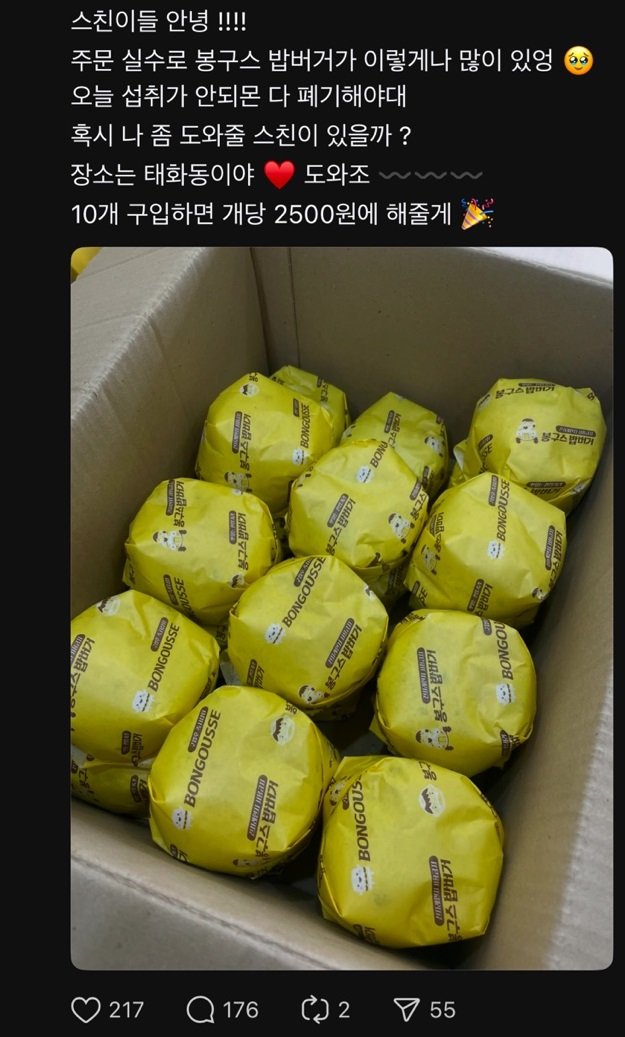Open the replies via the comment icon
Image resolution: width=625 pixels, height=1037 pixels.
(203, 1010)
